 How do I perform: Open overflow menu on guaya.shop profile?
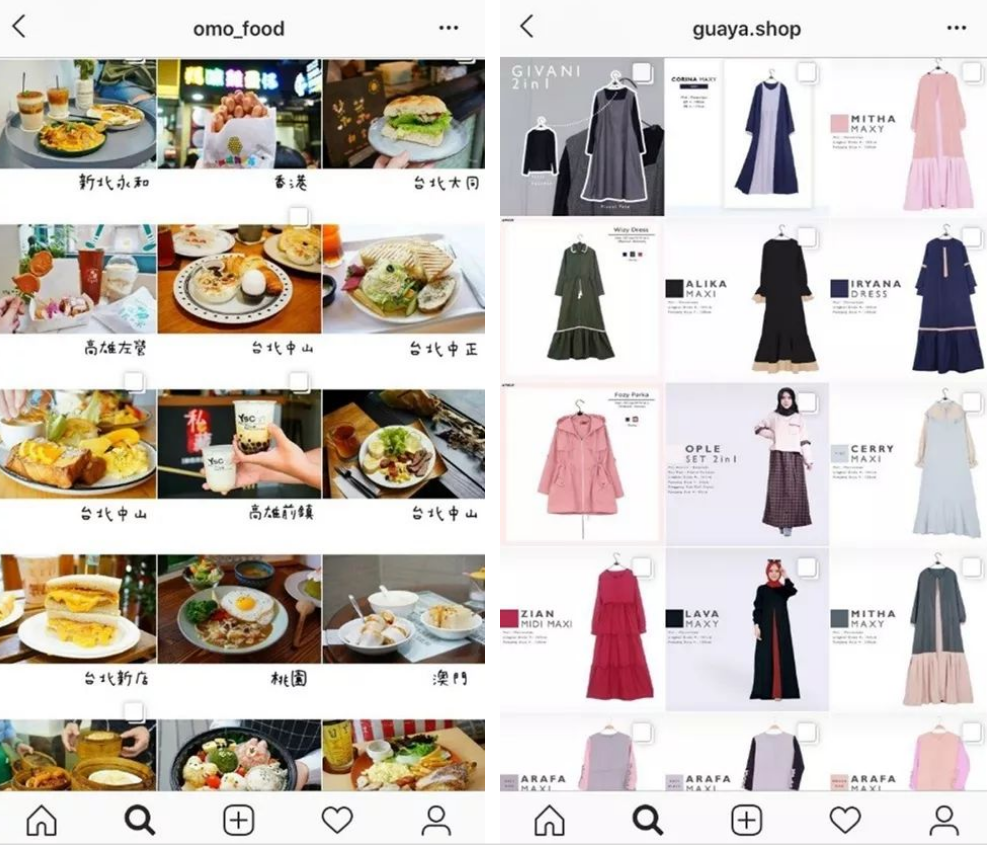[956, 28]
